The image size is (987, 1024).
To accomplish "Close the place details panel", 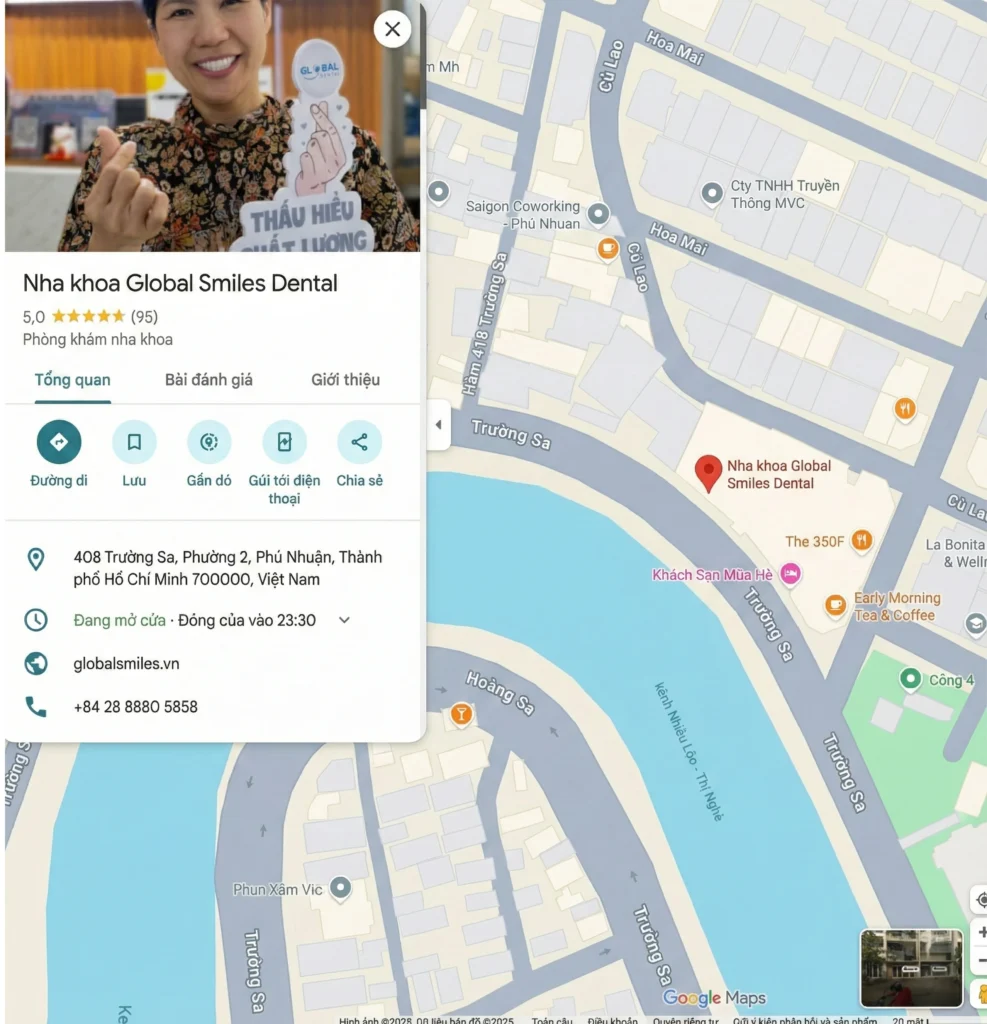I will coord(392,29).
